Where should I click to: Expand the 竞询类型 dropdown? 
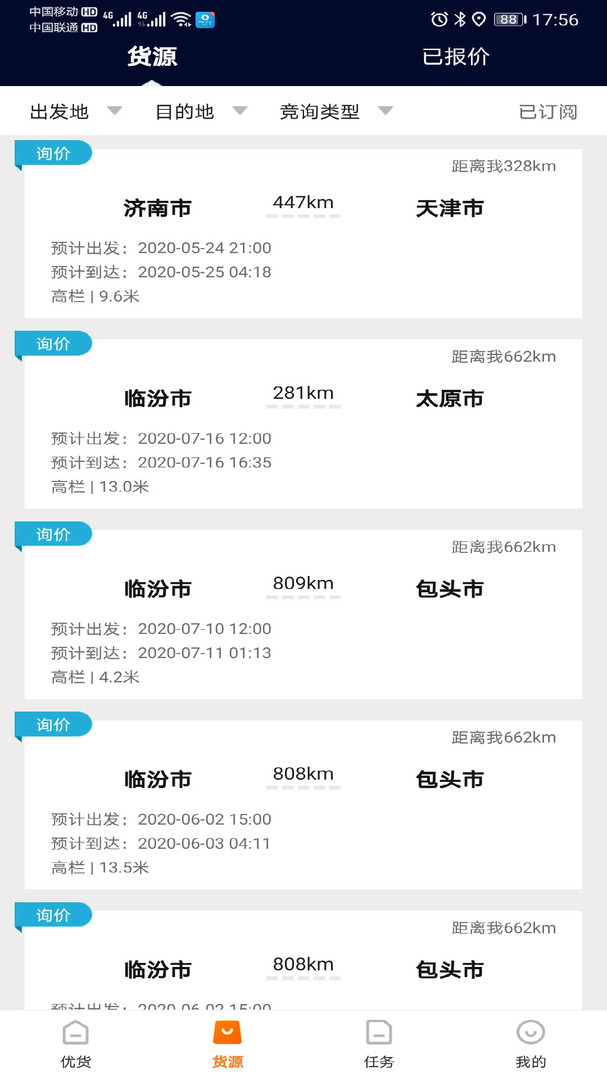pyautogui.click(x=335, y=111)
